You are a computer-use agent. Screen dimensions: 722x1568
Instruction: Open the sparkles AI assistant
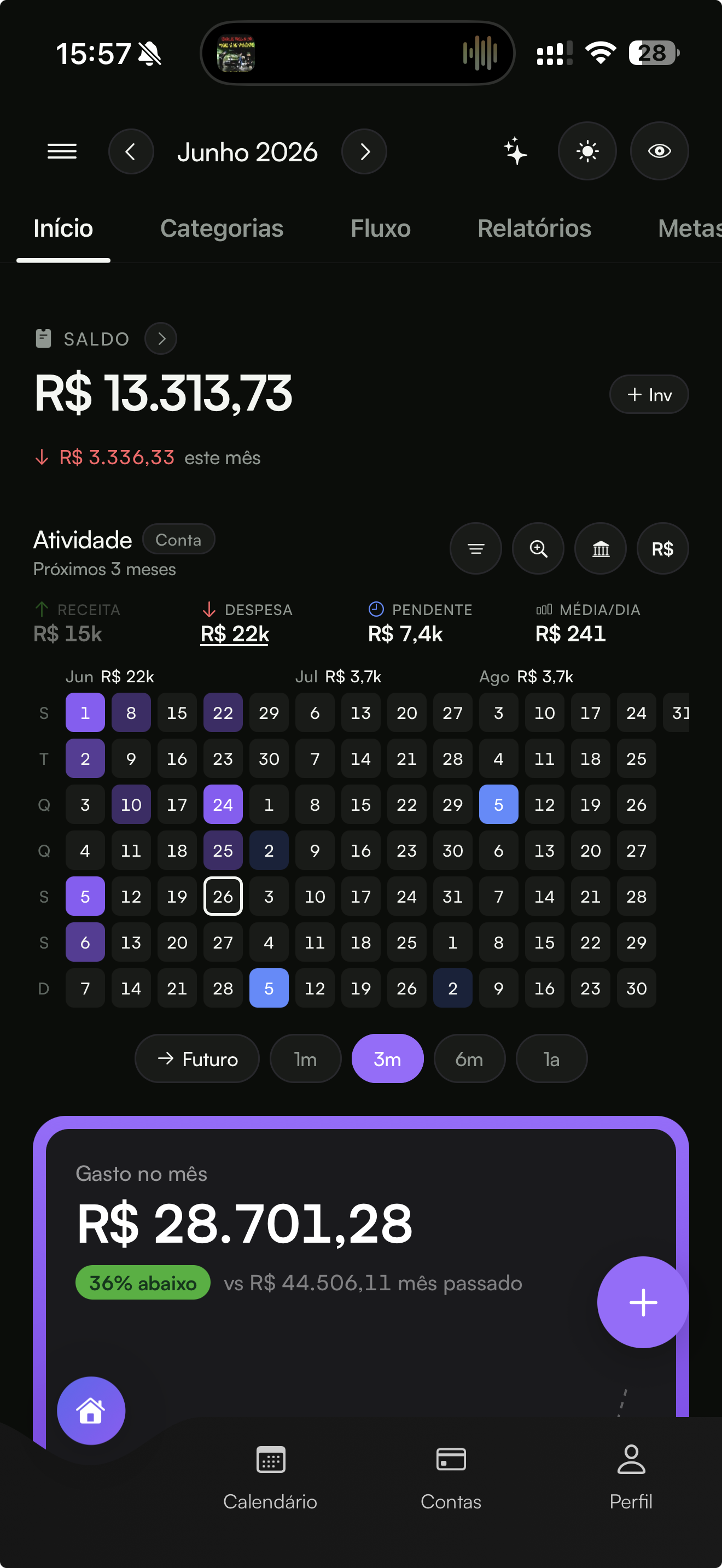coord(515,151)
